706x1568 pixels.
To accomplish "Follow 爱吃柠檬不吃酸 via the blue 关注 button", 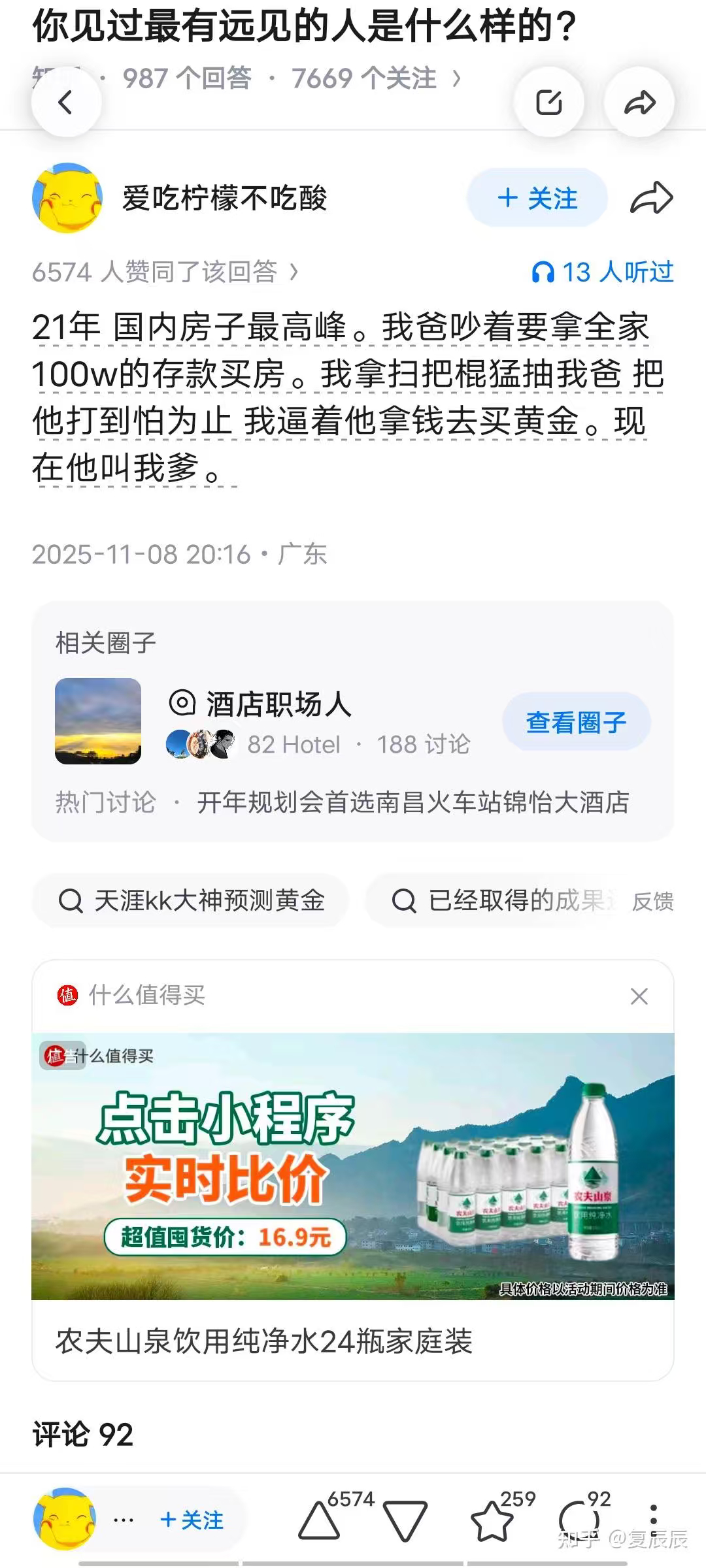I will coord(537,198).
